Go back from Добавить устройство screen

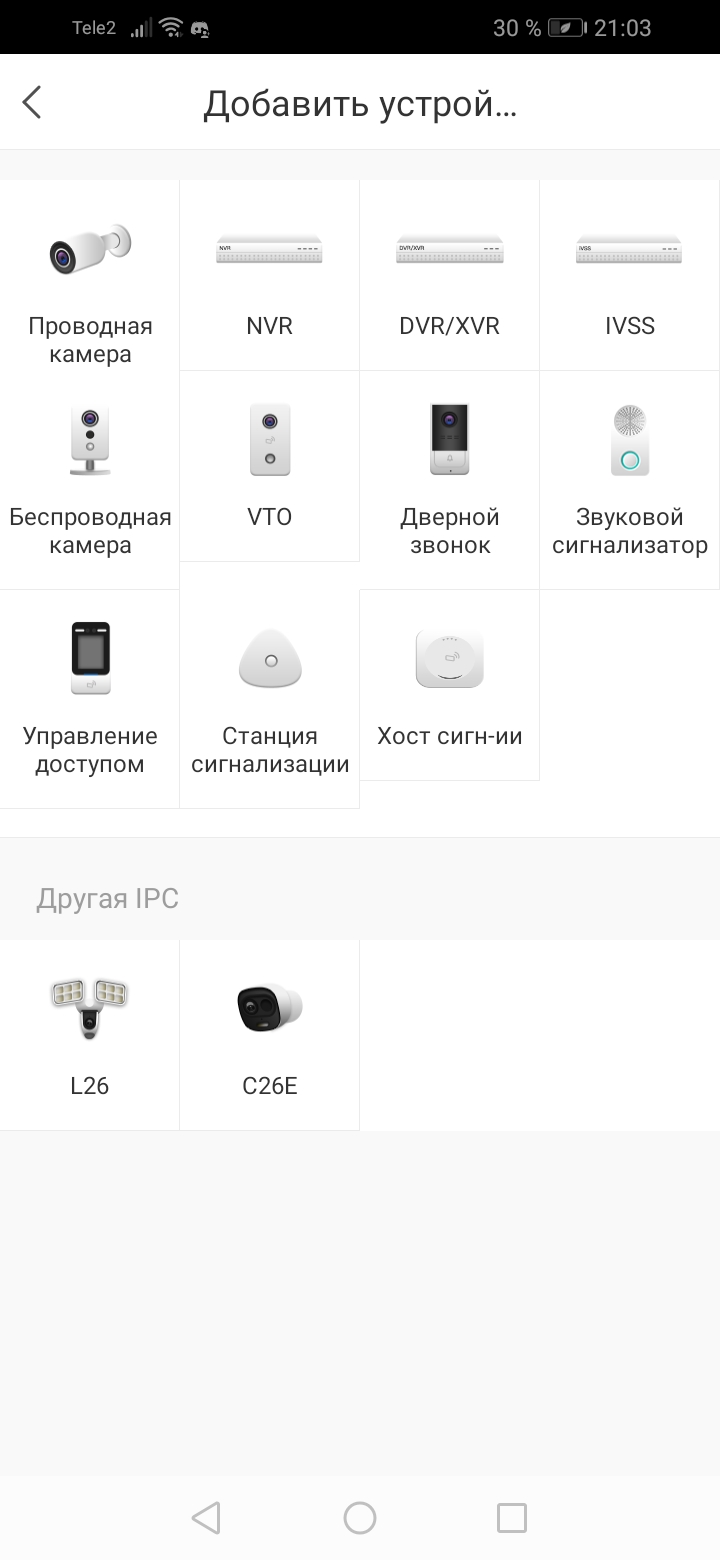pyautogui.click(x=32, y=102)
